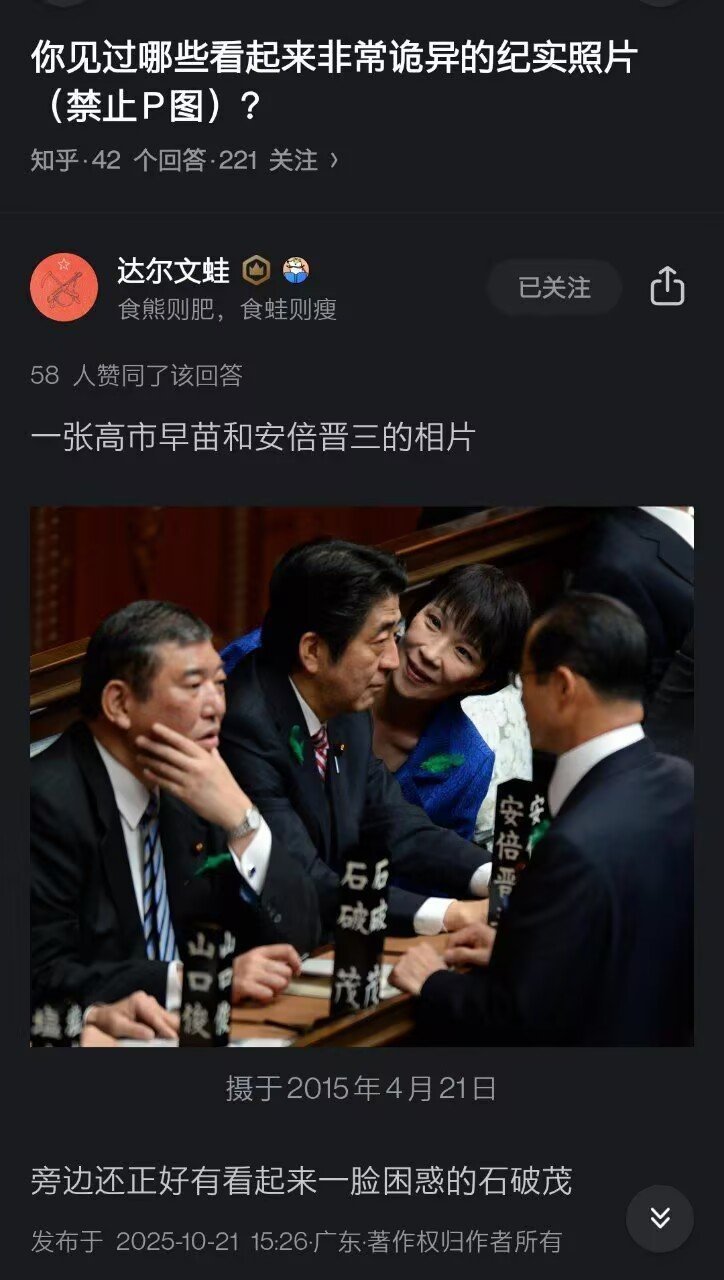Open 达尔文蛙's profile avatar

point(64,287)
